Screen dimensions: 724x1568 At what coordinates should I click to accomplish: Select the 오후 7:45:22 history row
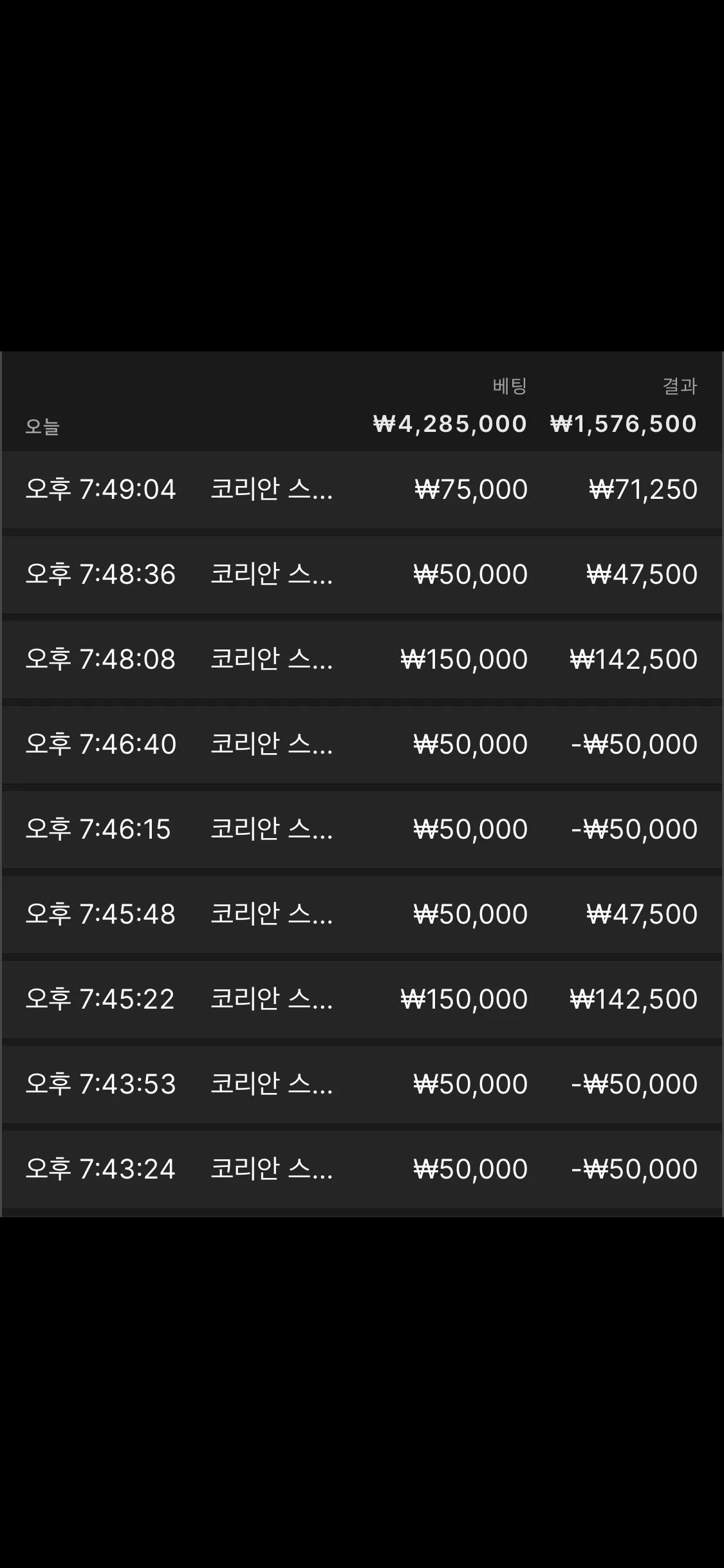pyautogui.click(x=362, y=1000)
